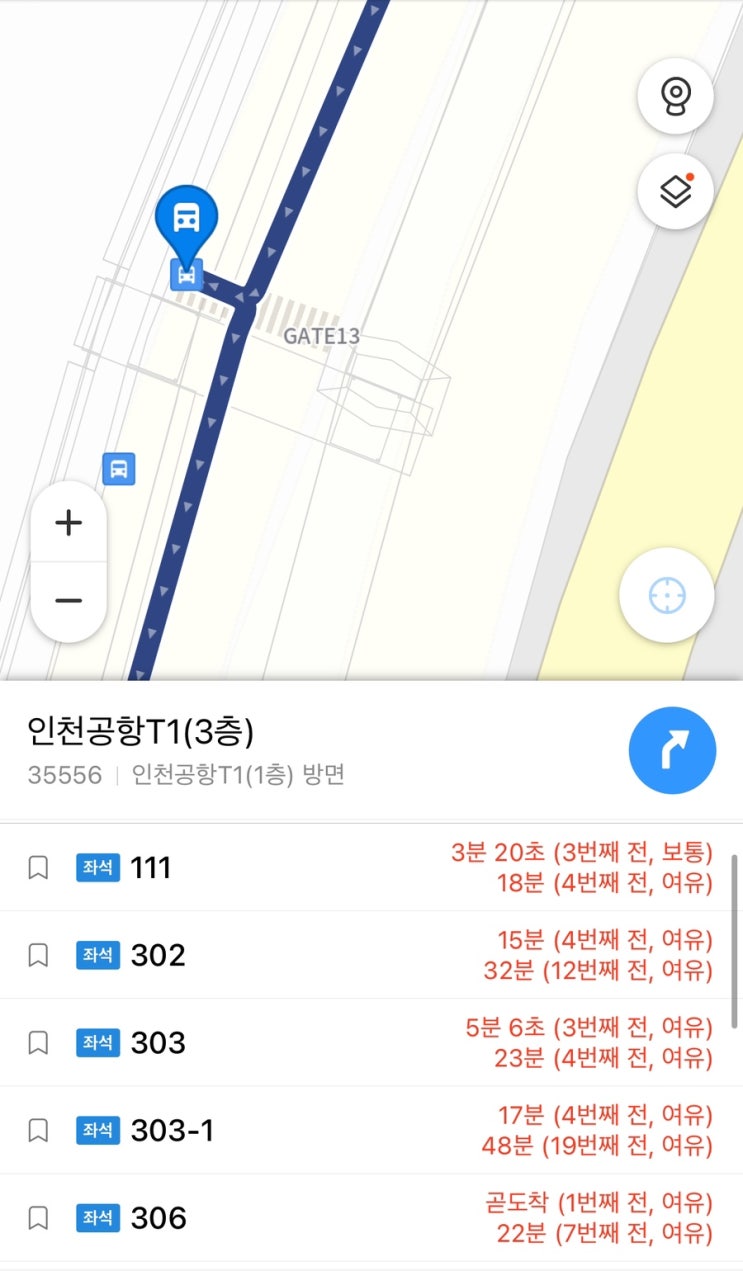Bookmark bus 111
The image size is (743, 1271).
[x=38, y=868]
